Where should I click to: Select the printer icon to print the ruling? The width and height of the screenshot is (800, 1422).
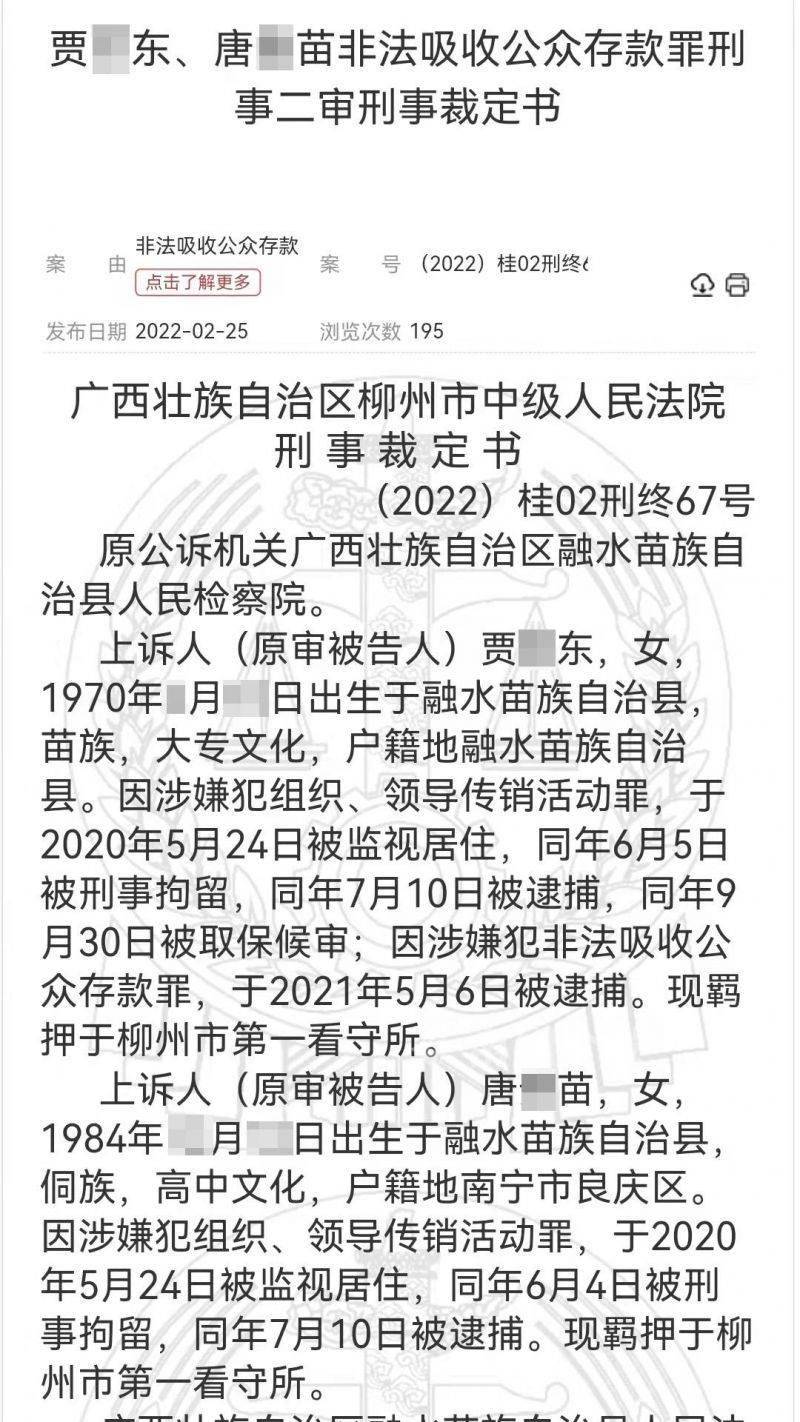(737, 284)
